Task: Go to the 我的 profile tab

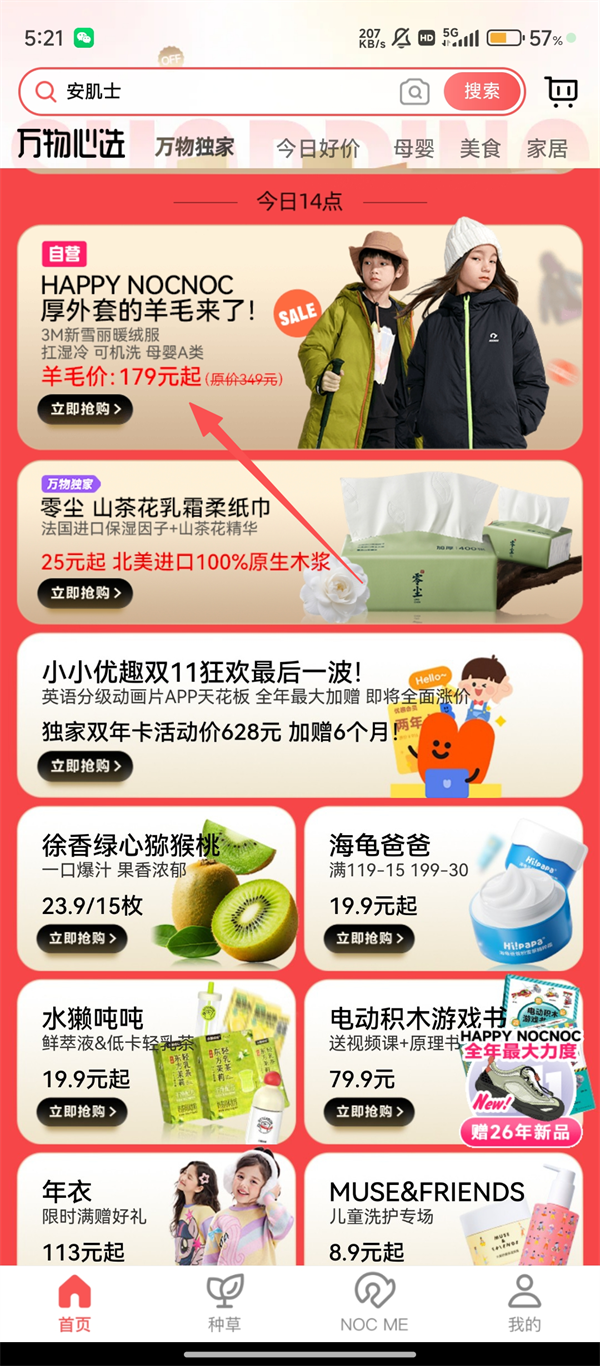Action: click(x=524, y=1302)
